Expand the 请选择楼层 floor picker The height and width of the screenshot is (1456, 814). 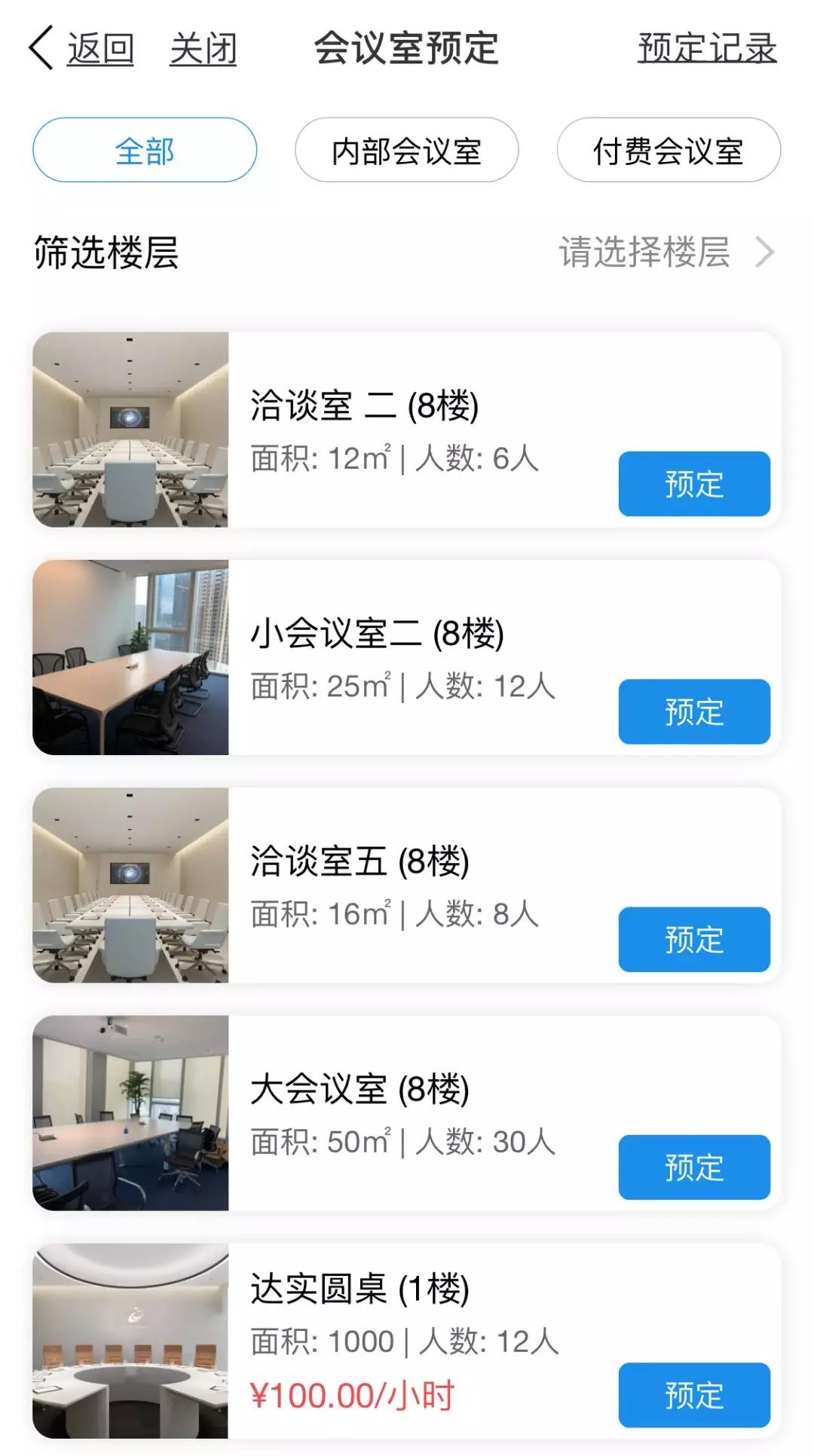pyautogui.click(x=666, y=252)
